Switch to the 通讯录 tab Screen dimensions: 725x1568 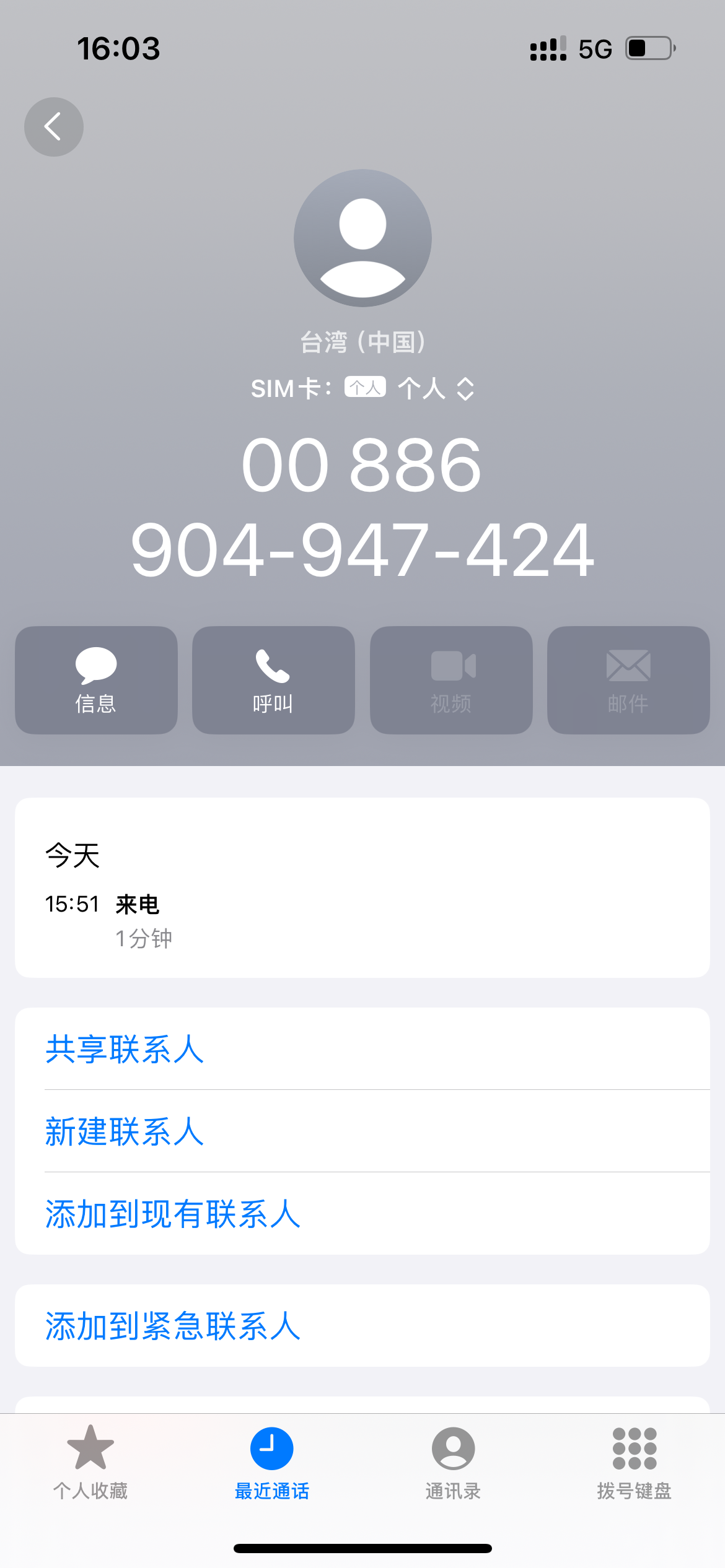tap(453, 1461)
